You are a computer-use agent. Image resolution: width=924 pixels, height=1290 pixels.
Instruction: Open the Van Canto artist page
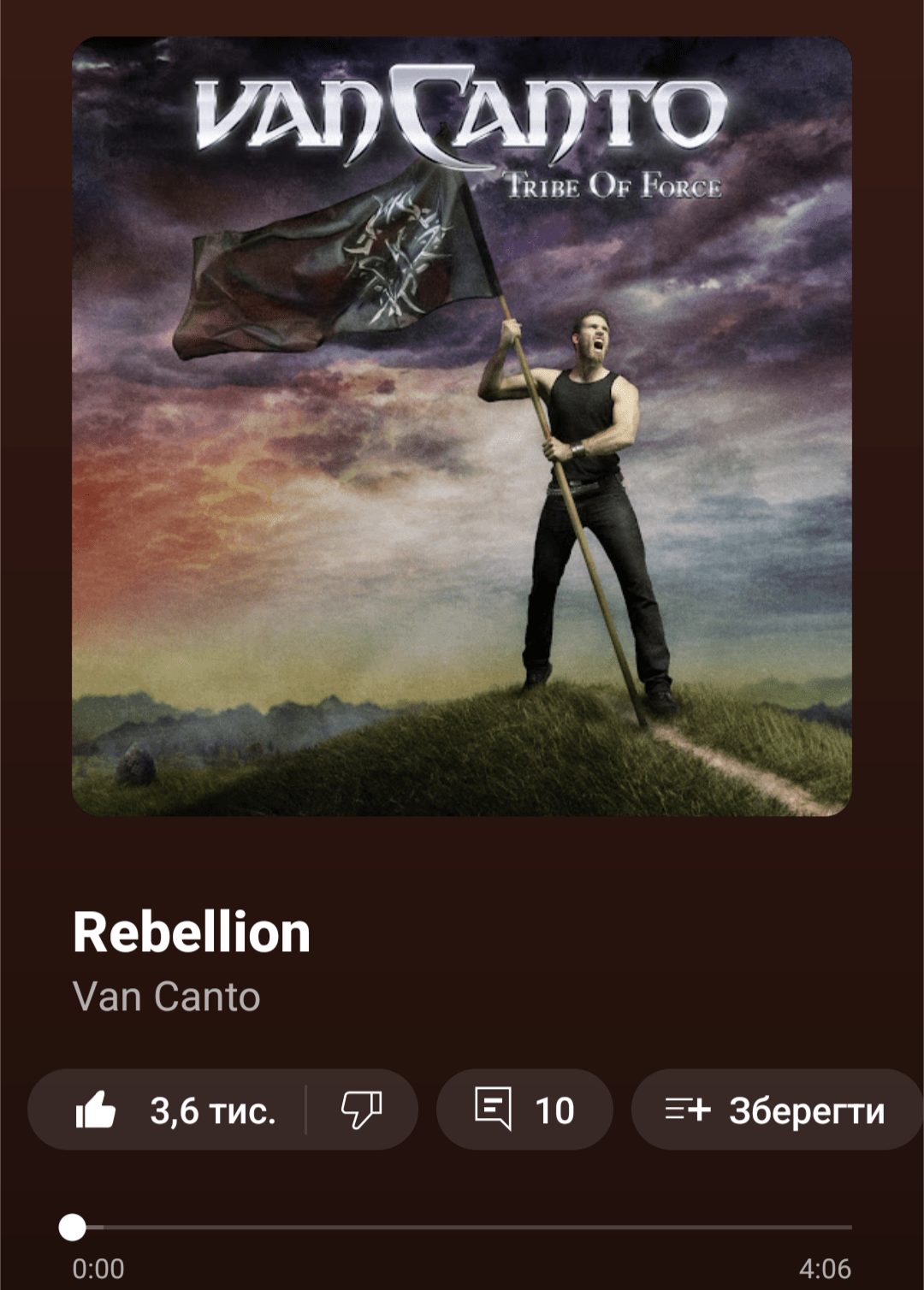[167, 997]
